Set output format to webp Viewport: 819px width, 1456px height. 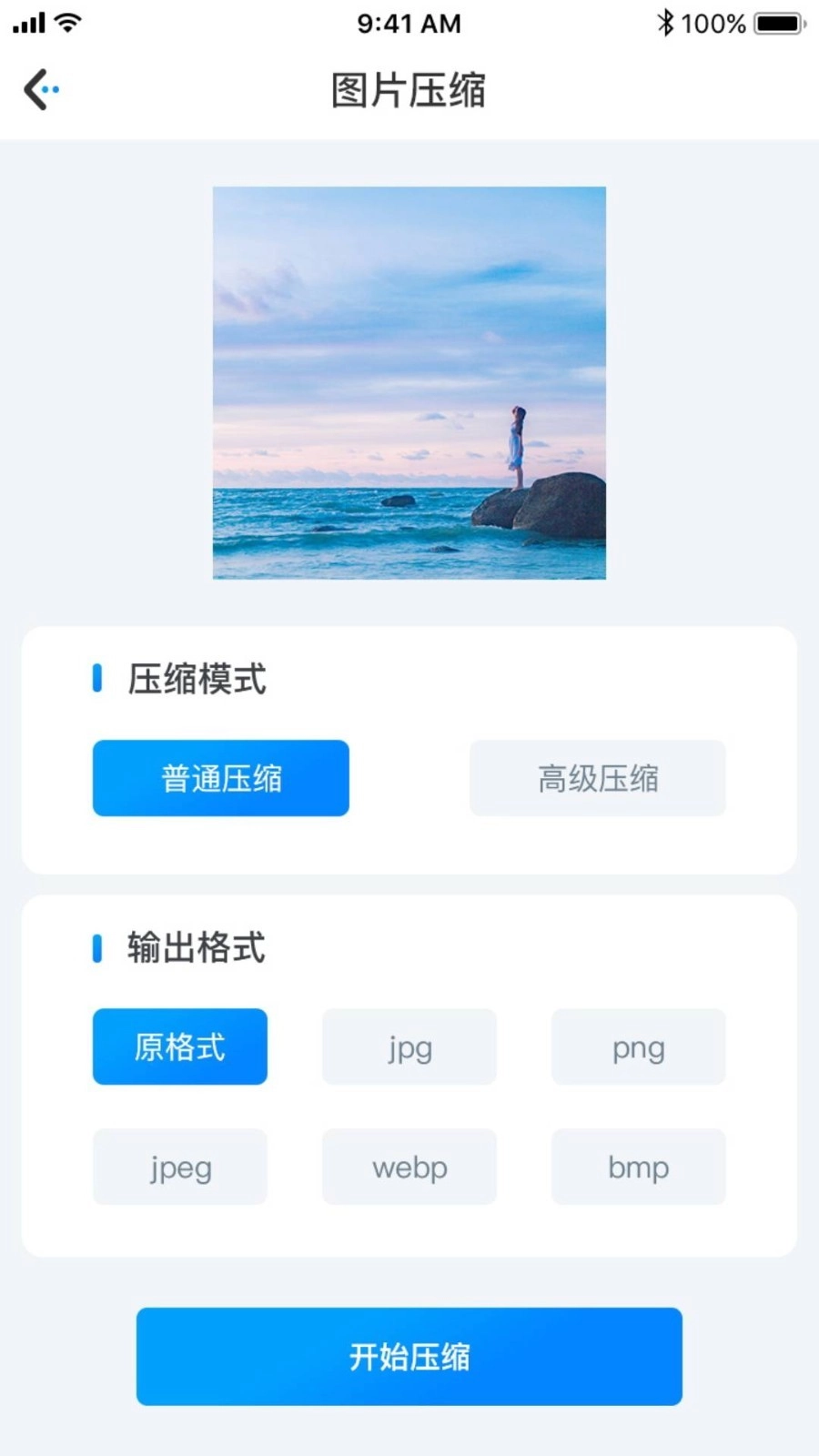[409, 1167]
